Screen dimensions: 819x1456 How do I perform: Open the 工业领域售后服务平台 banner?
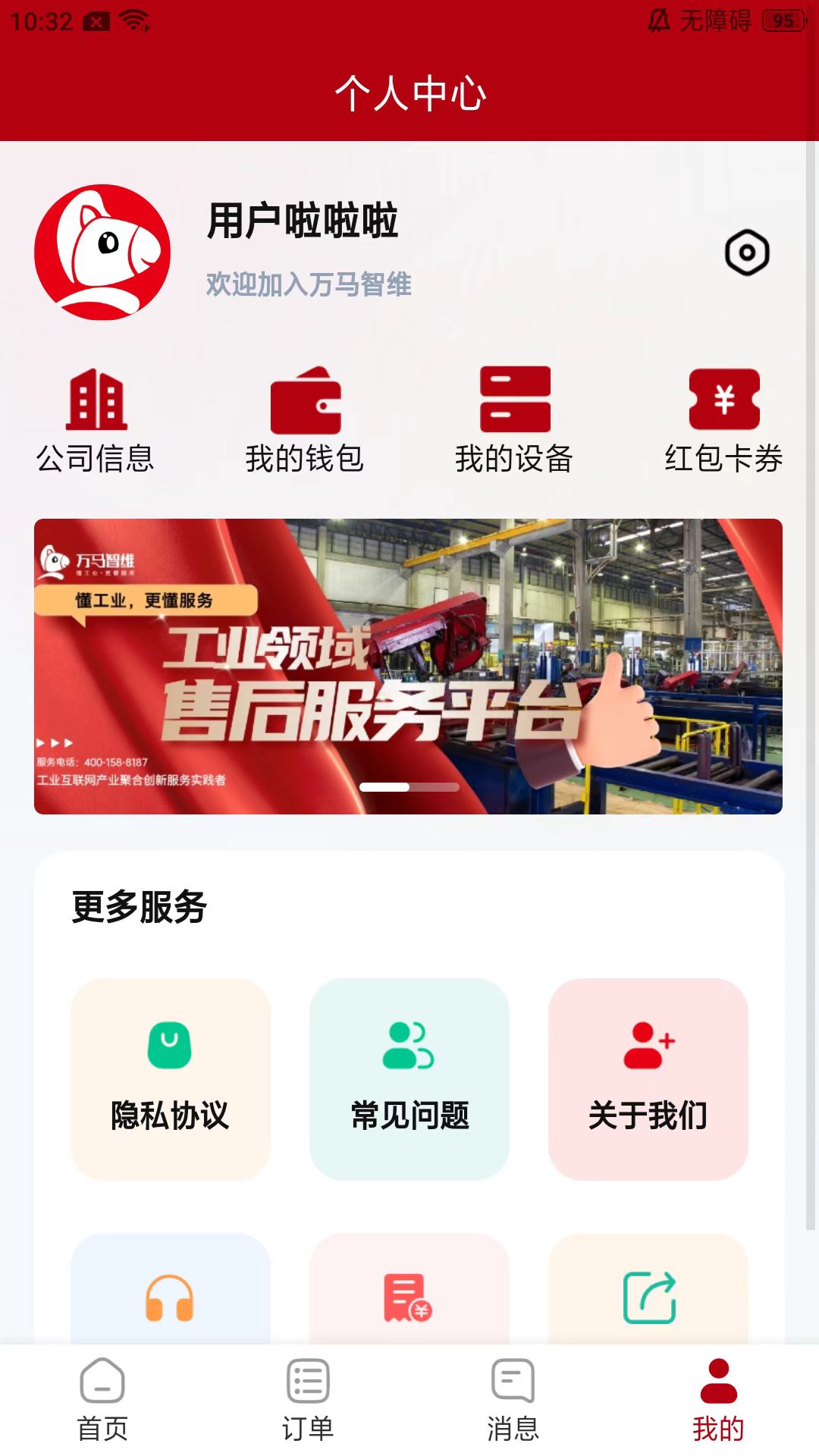point(409,667)
